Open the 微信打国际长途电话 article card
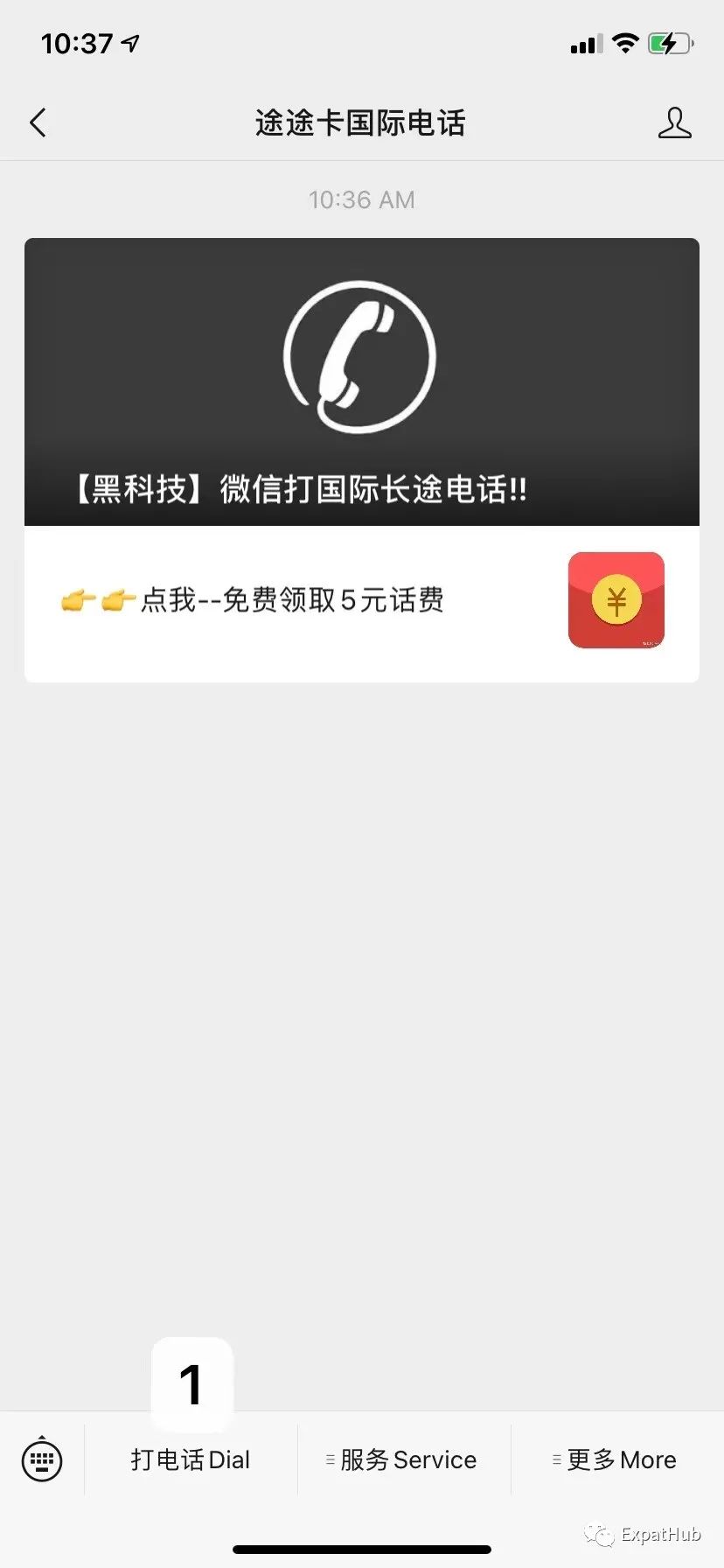 coord(362,381)
